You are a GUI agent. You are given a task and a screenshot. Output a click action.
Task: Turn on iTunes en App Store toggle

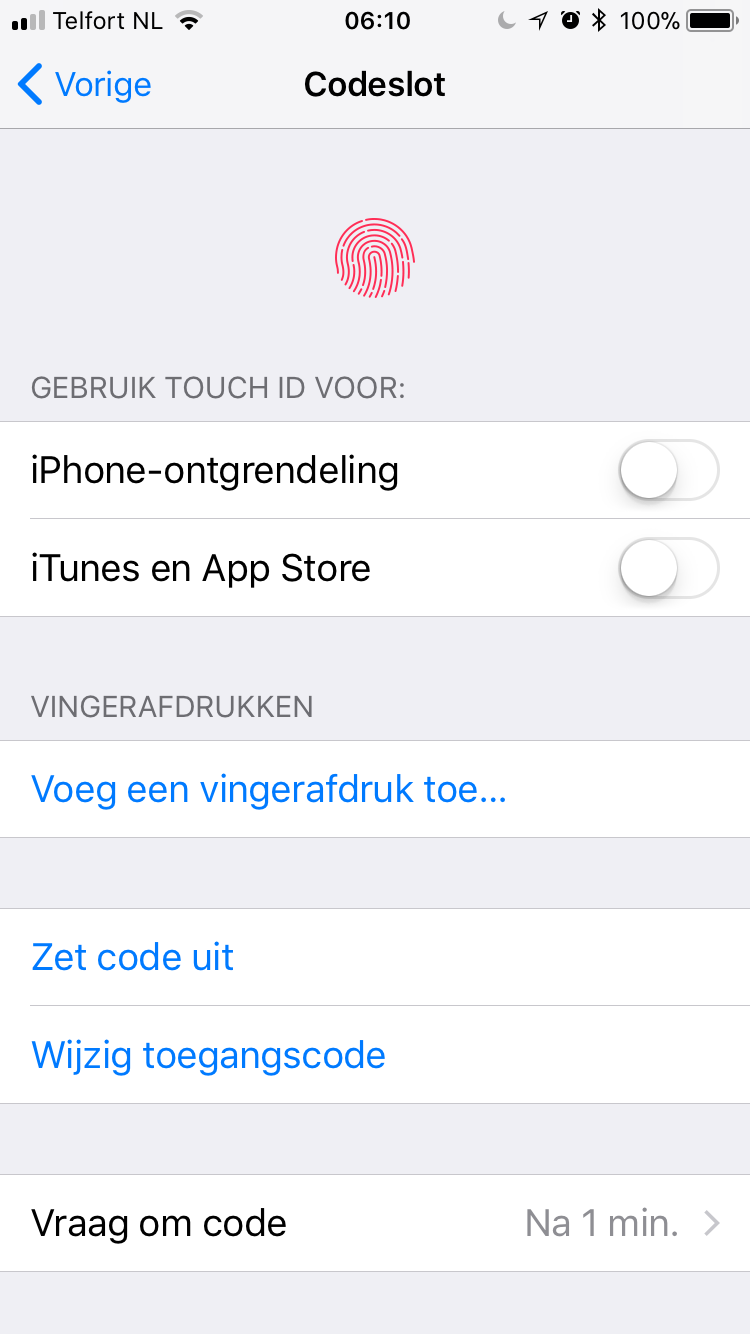pos(668,568)
